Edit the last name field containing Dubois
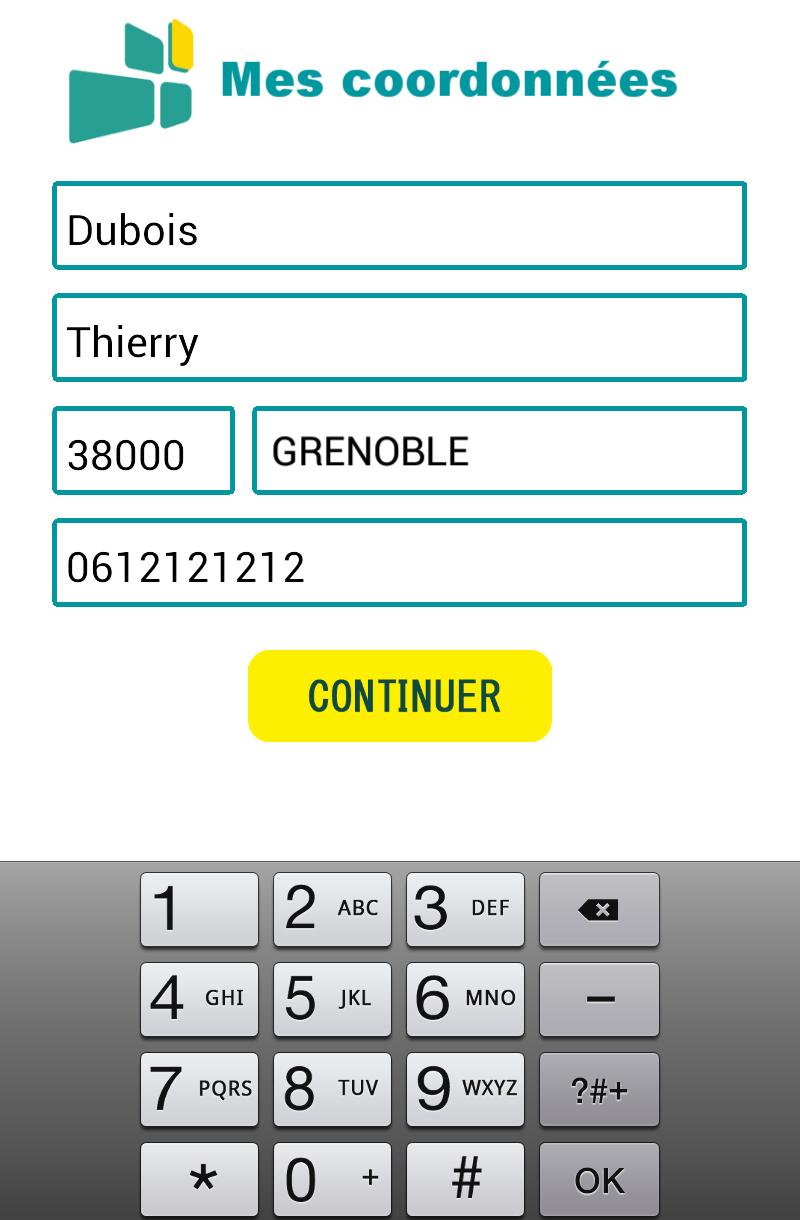Image resolution: width=800 pixels, height=1220 pixels. [399, 226]
